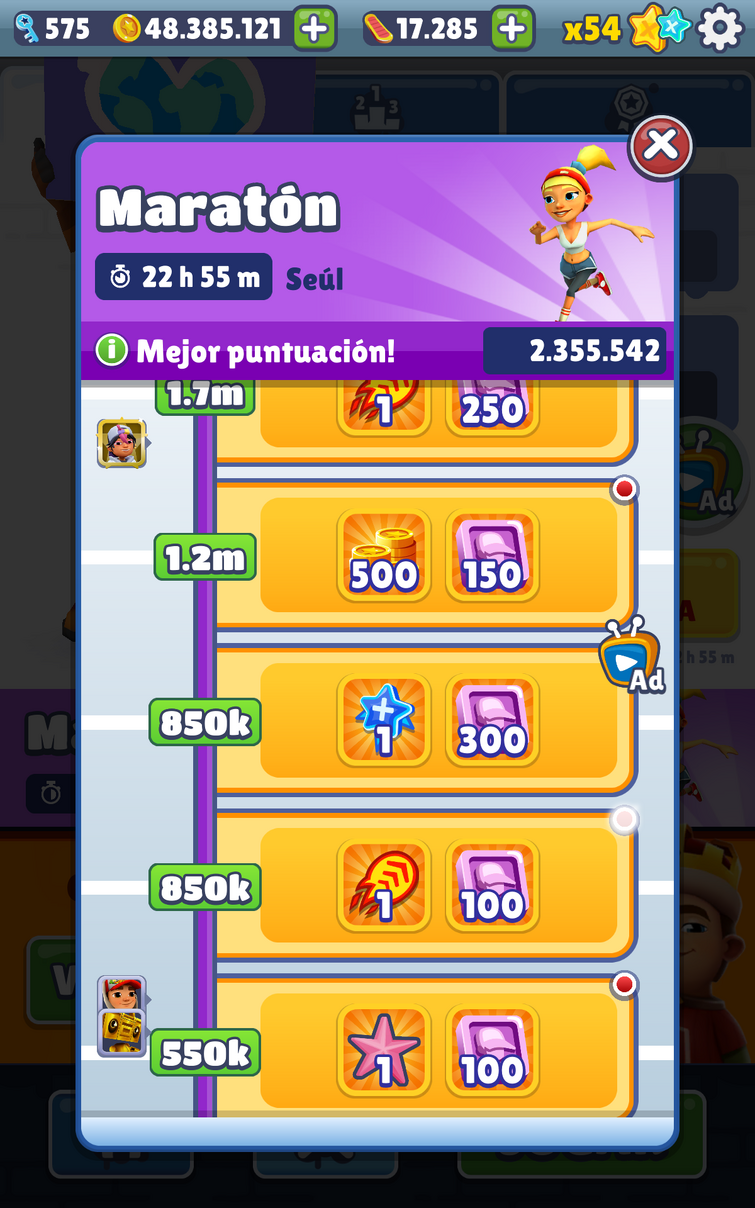
Task: Watch the ad via the TV icon
Action: tap(630, 658)
